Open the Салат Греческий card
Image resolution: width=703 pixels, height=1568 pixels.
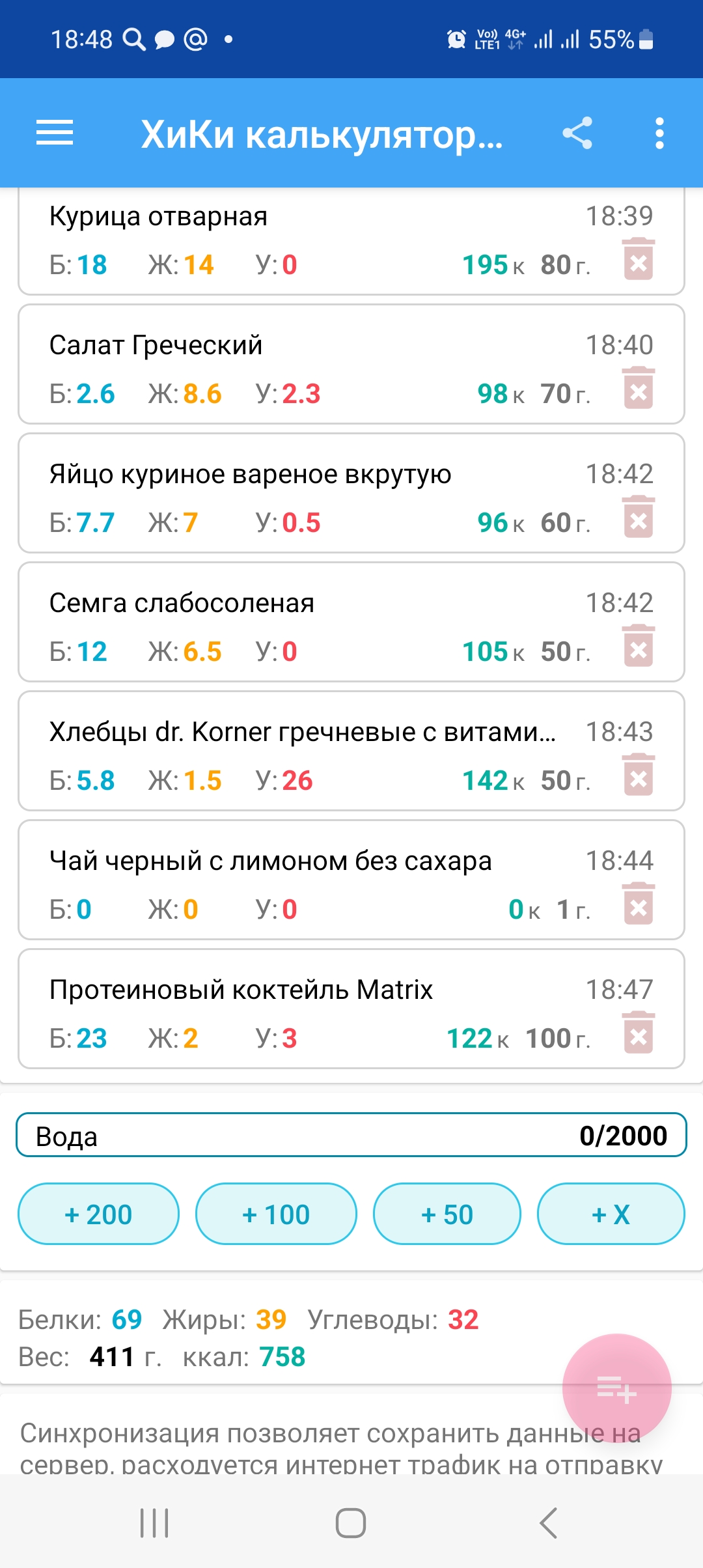pyautogui.click(x=351, y=364)
